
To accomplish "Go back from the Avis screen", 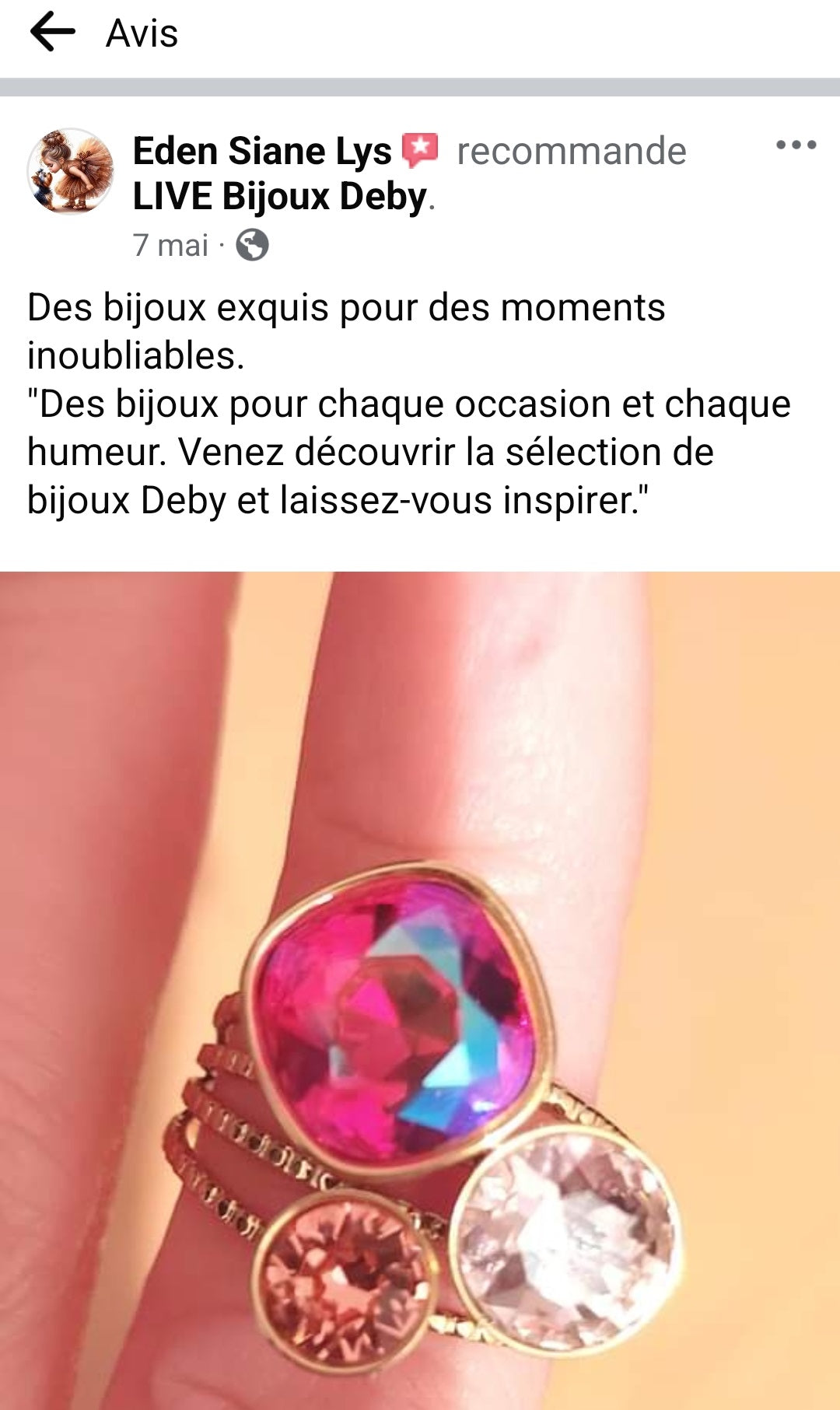I will [52, 33].
